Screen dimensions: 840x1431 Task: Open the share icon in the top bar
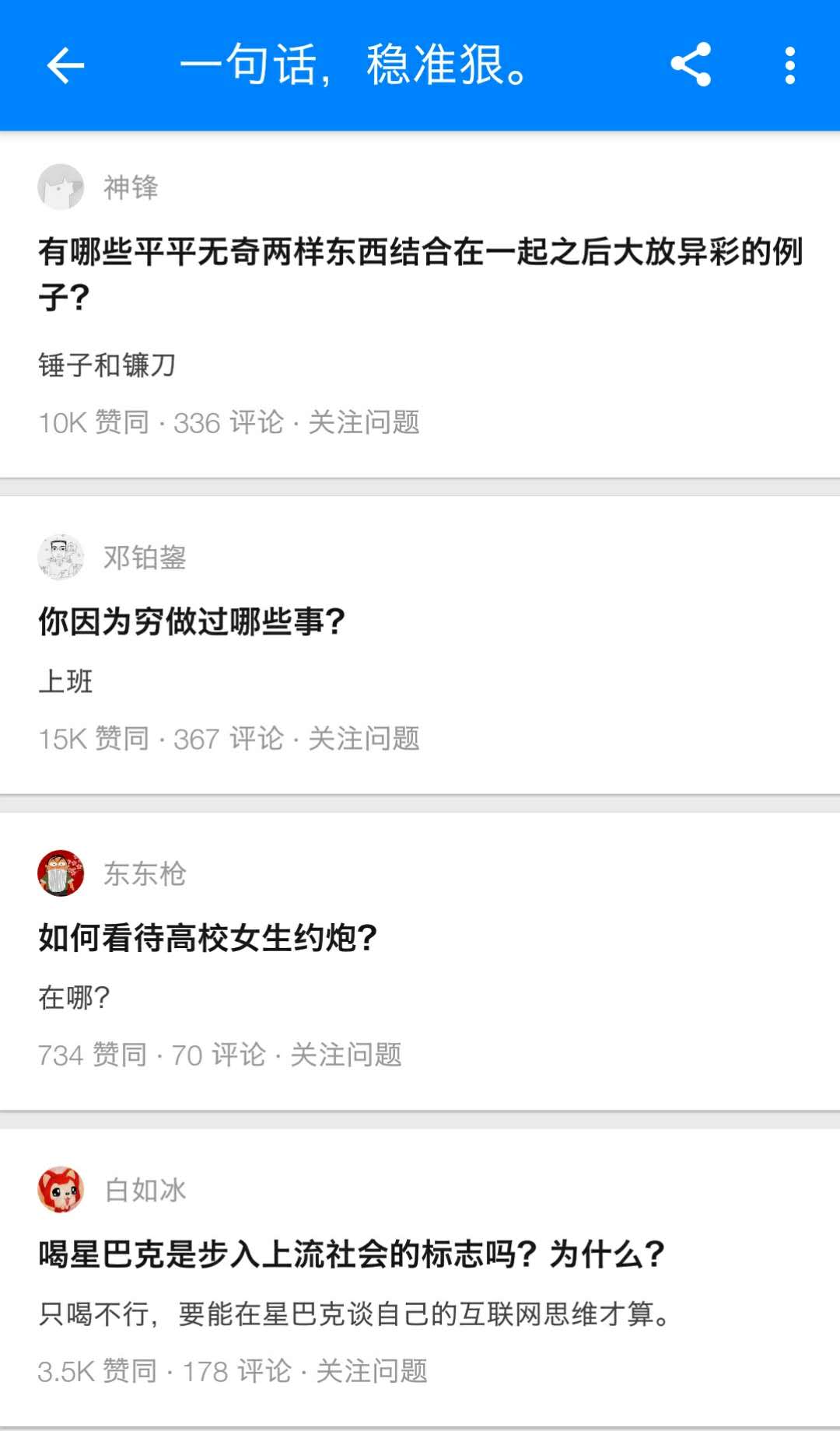point(692,65)
